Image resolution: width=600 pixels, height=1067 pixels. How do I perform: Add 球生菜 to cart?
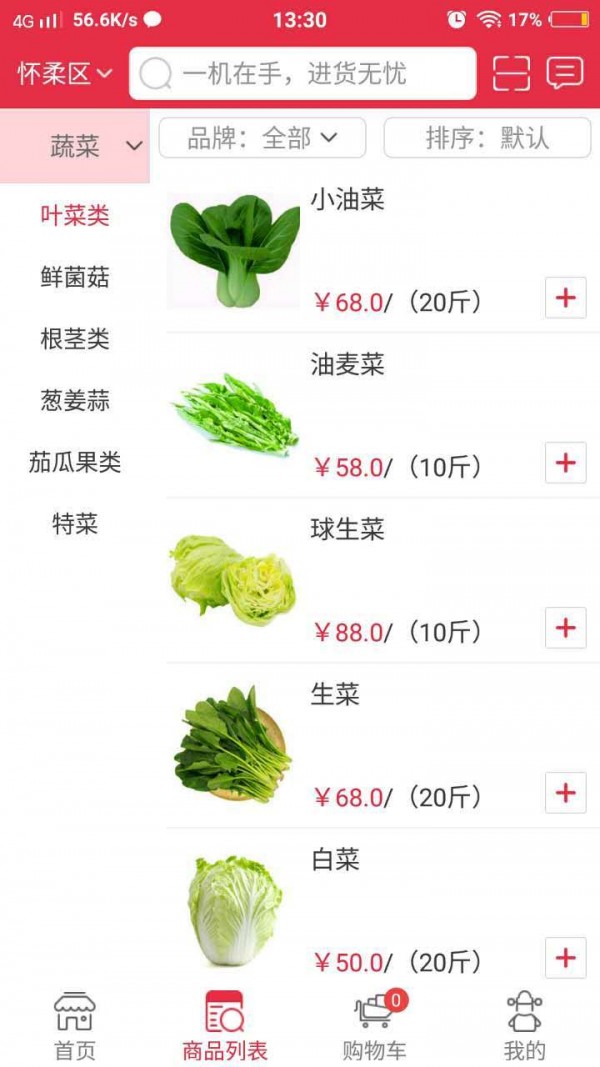click(565, 628)
